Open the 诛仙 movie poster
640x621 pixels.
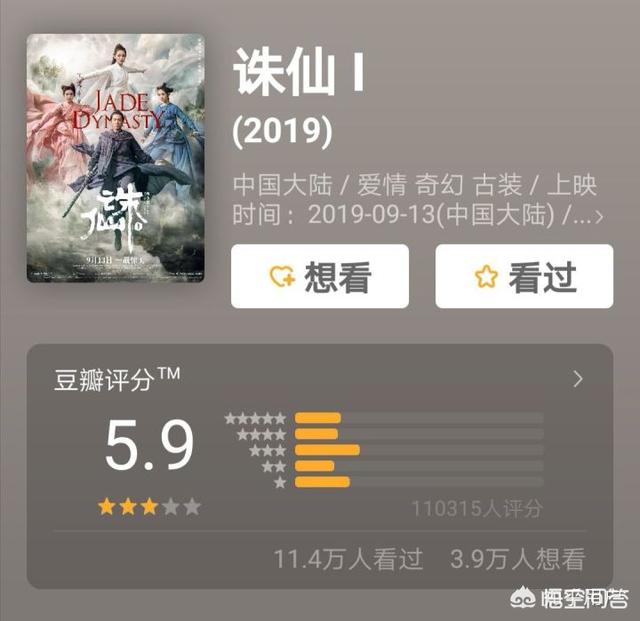click(116, 158)
